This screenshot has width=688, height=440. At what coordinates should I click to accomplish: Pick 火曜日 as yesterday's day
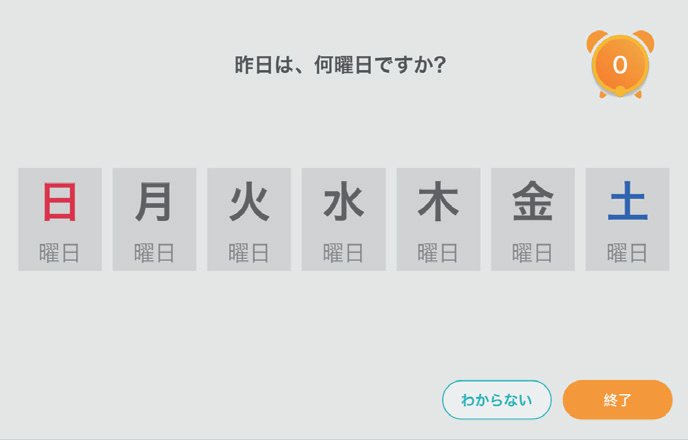pyautogui.click(x=249, y=219)
